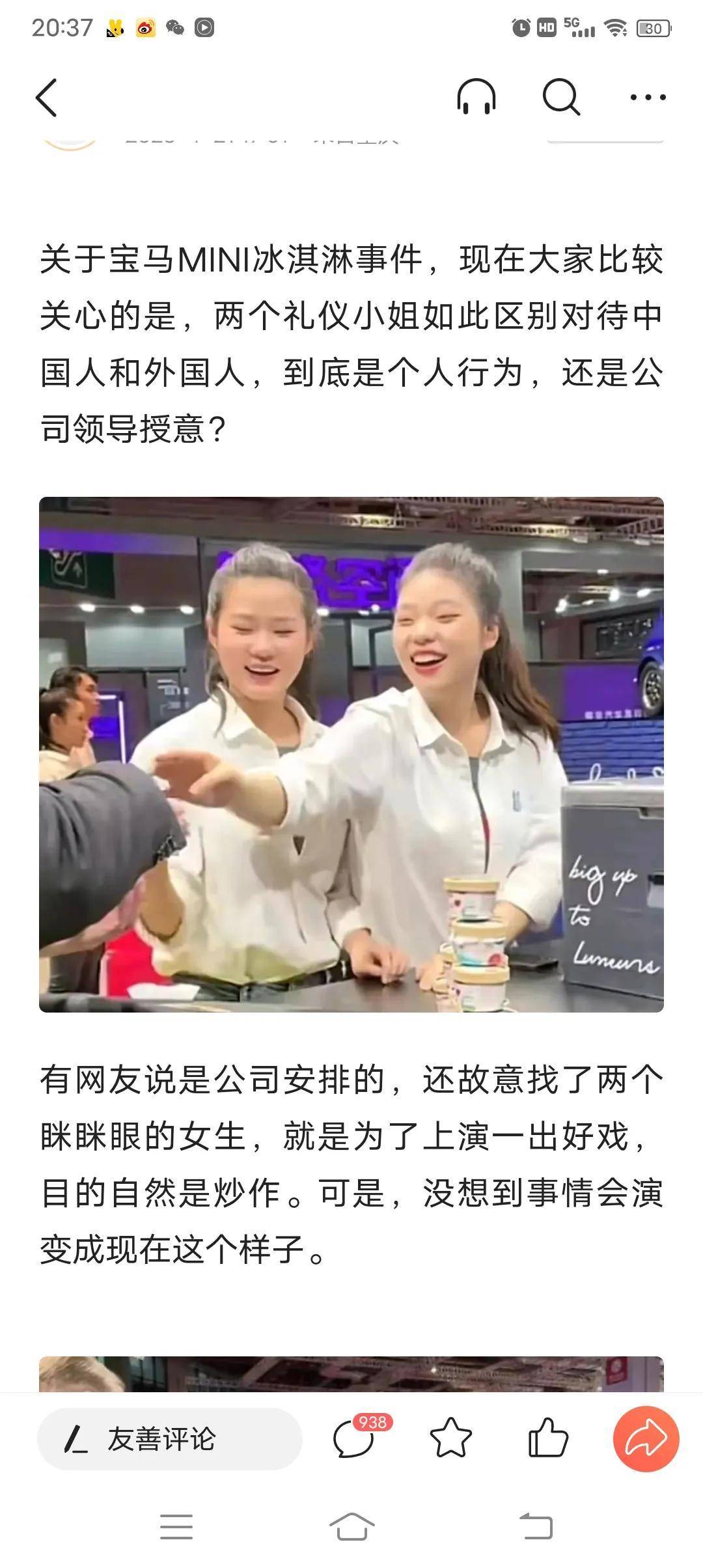Like this article with thumbs up
The height and width of the screenshot is (1568, 703).
(x=548, y=1438)
